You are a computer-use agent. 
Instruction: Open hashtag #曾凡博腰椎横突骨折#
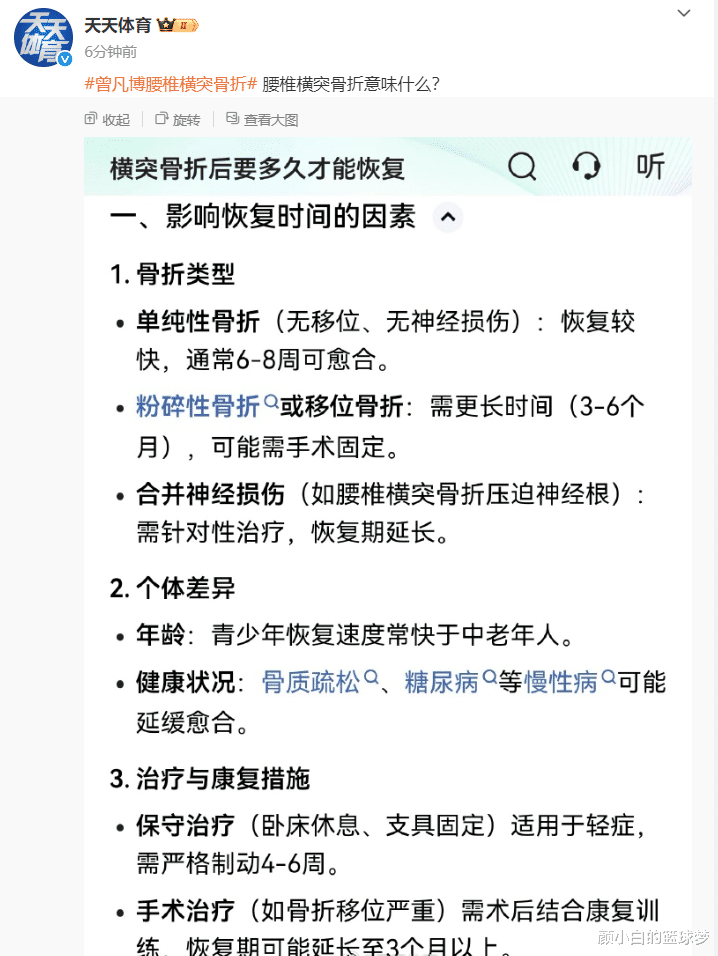click(x=171, y=84)
